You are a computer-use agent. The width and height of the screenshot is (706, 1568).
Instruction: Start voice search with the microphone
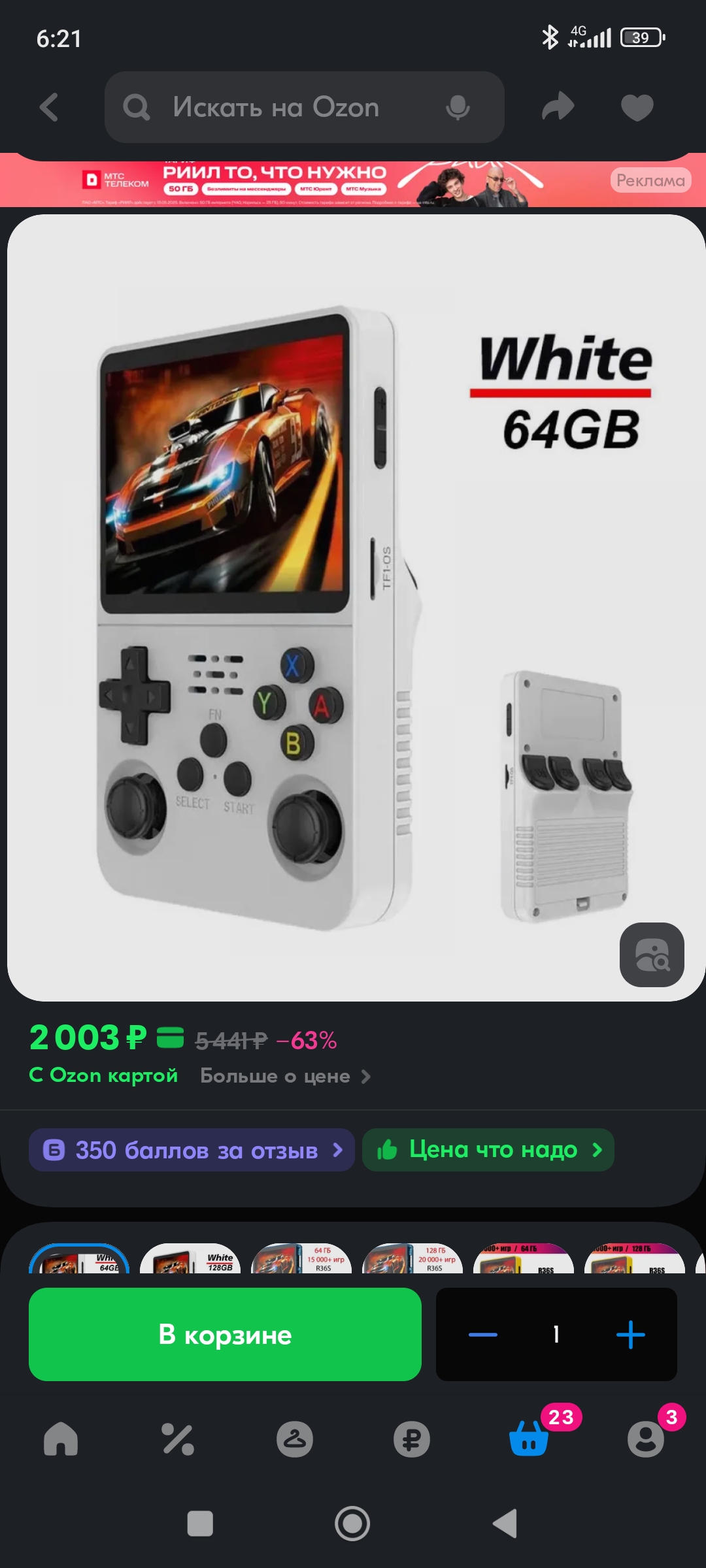[458, 107]
